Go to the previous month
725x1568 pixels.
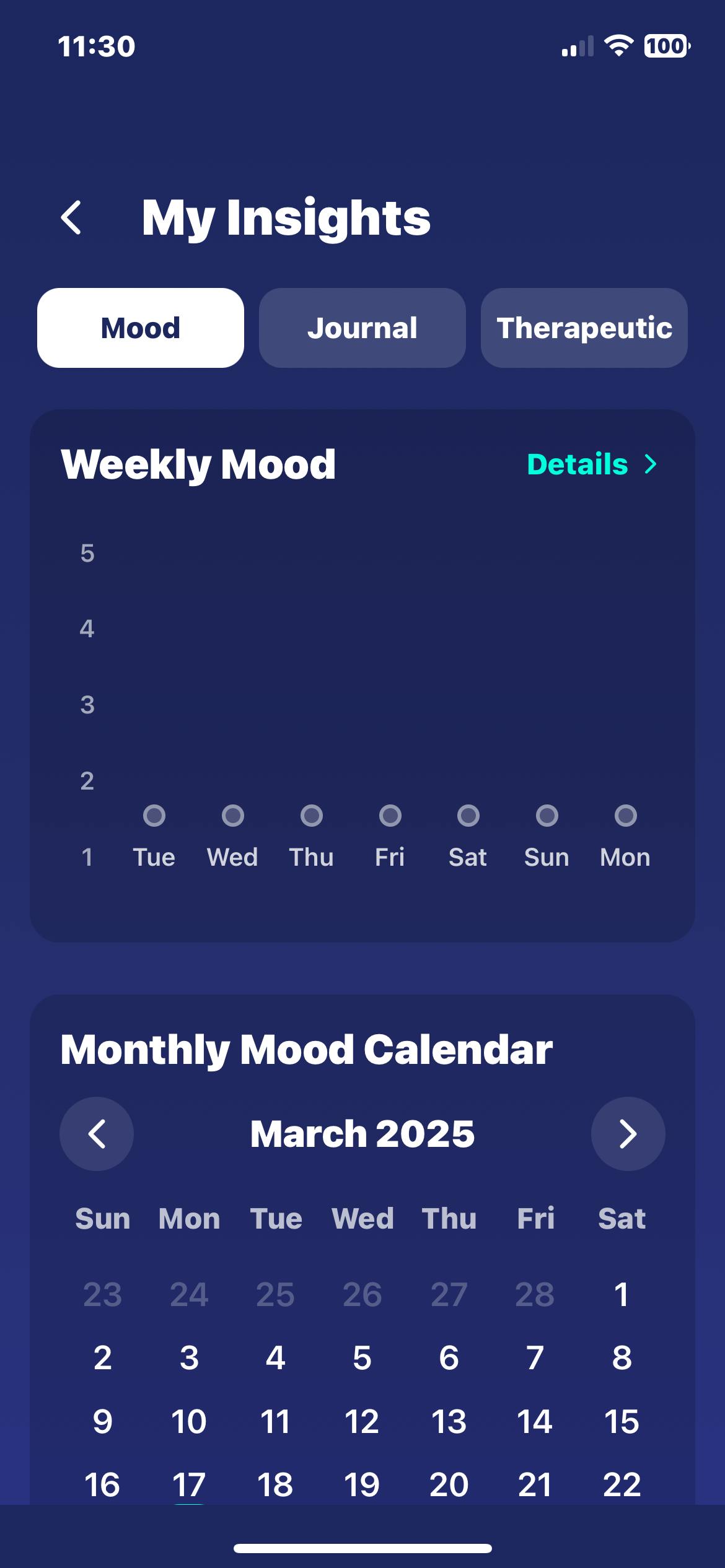[97, 1134]
